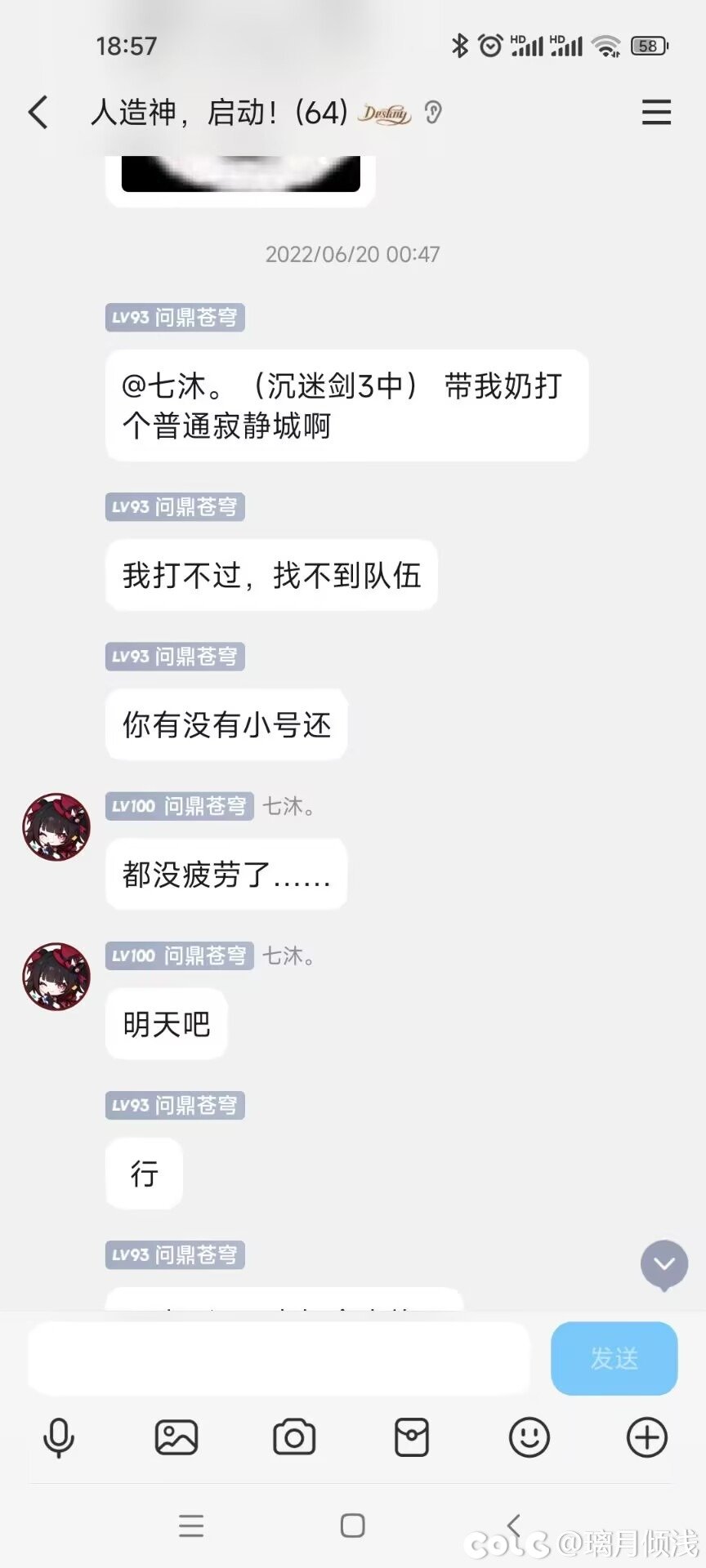The image size is (706, 1568).
Task: Record a voice message
Action: 59,1437
